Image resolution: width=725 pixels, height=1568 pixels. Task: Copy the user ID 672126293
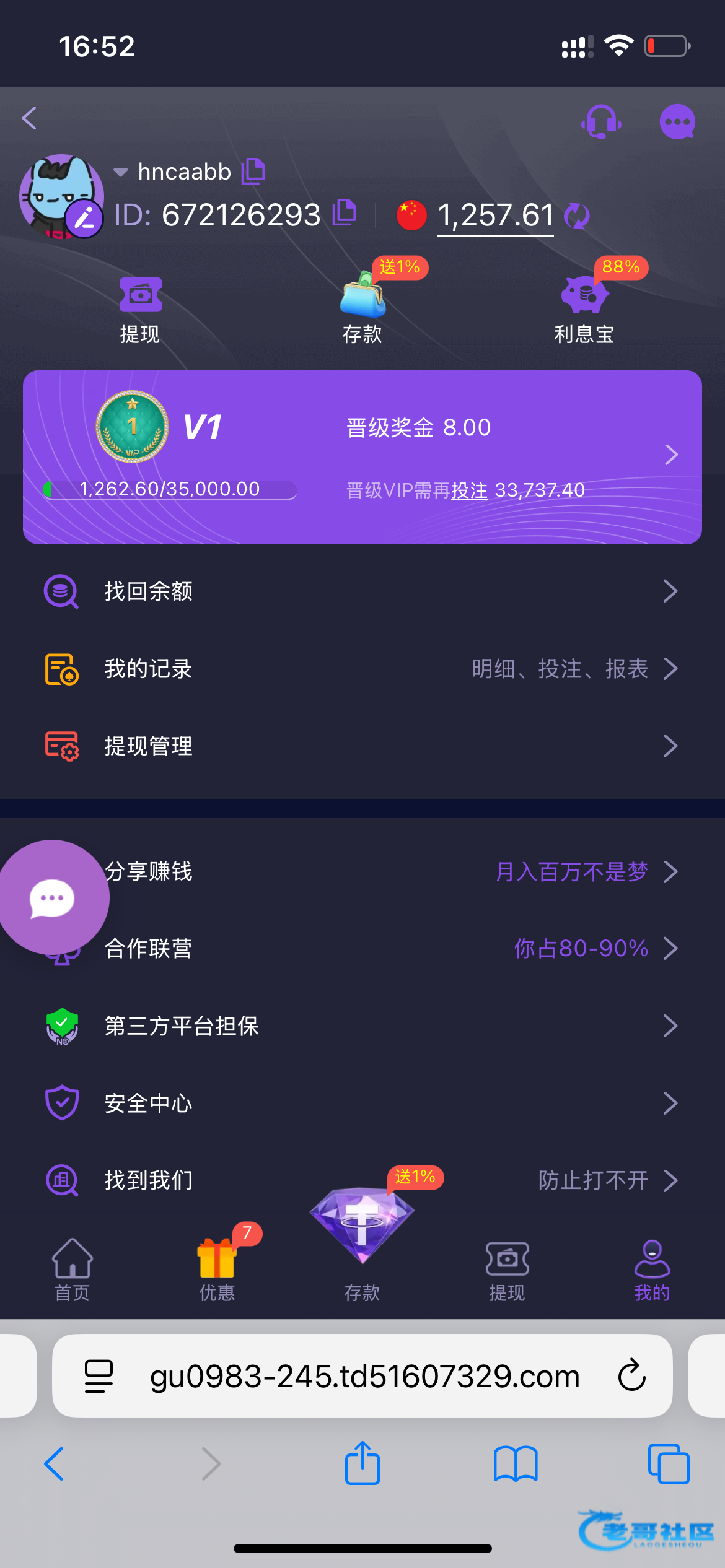(345, 212)
